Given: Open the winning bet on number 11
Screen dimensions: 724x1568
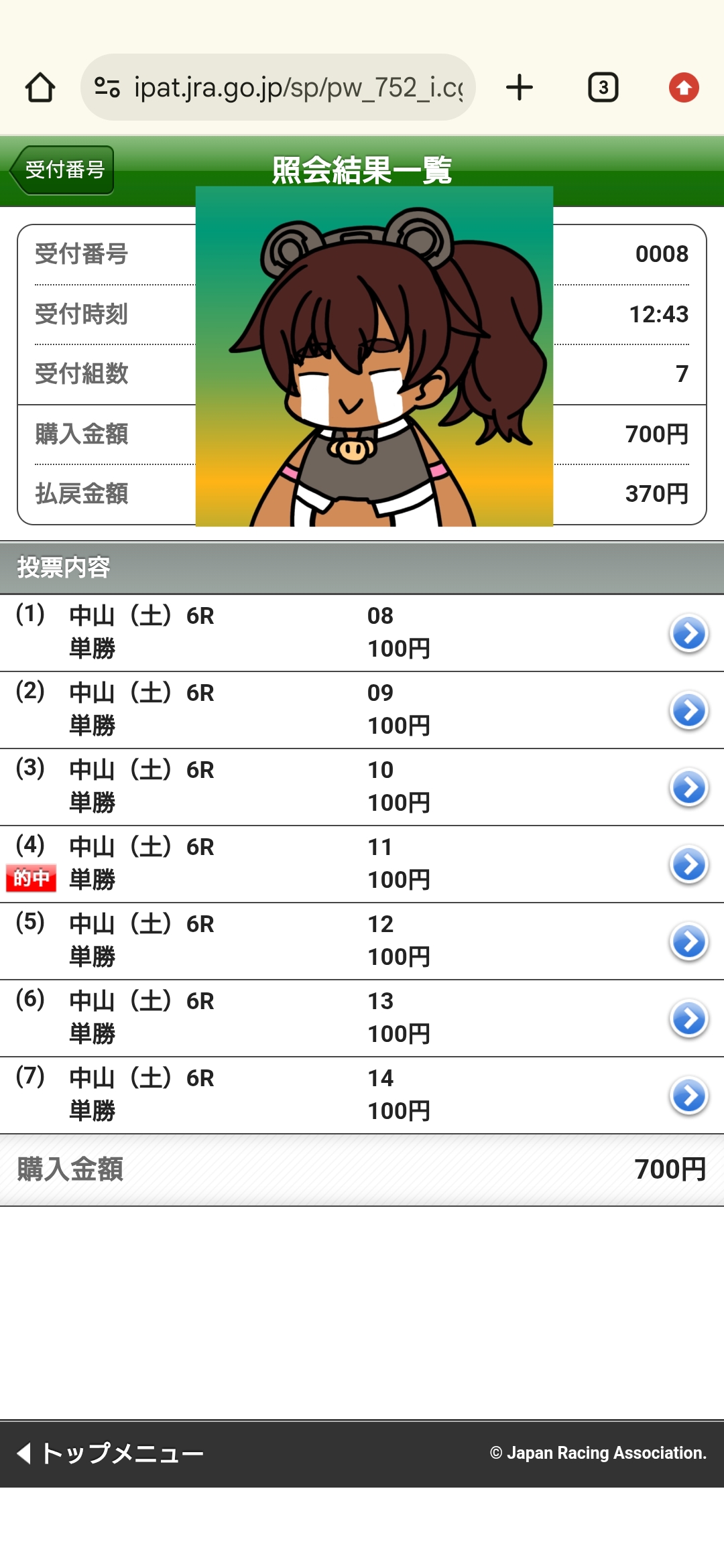Looking at the screenshot, I should (688, 864).
